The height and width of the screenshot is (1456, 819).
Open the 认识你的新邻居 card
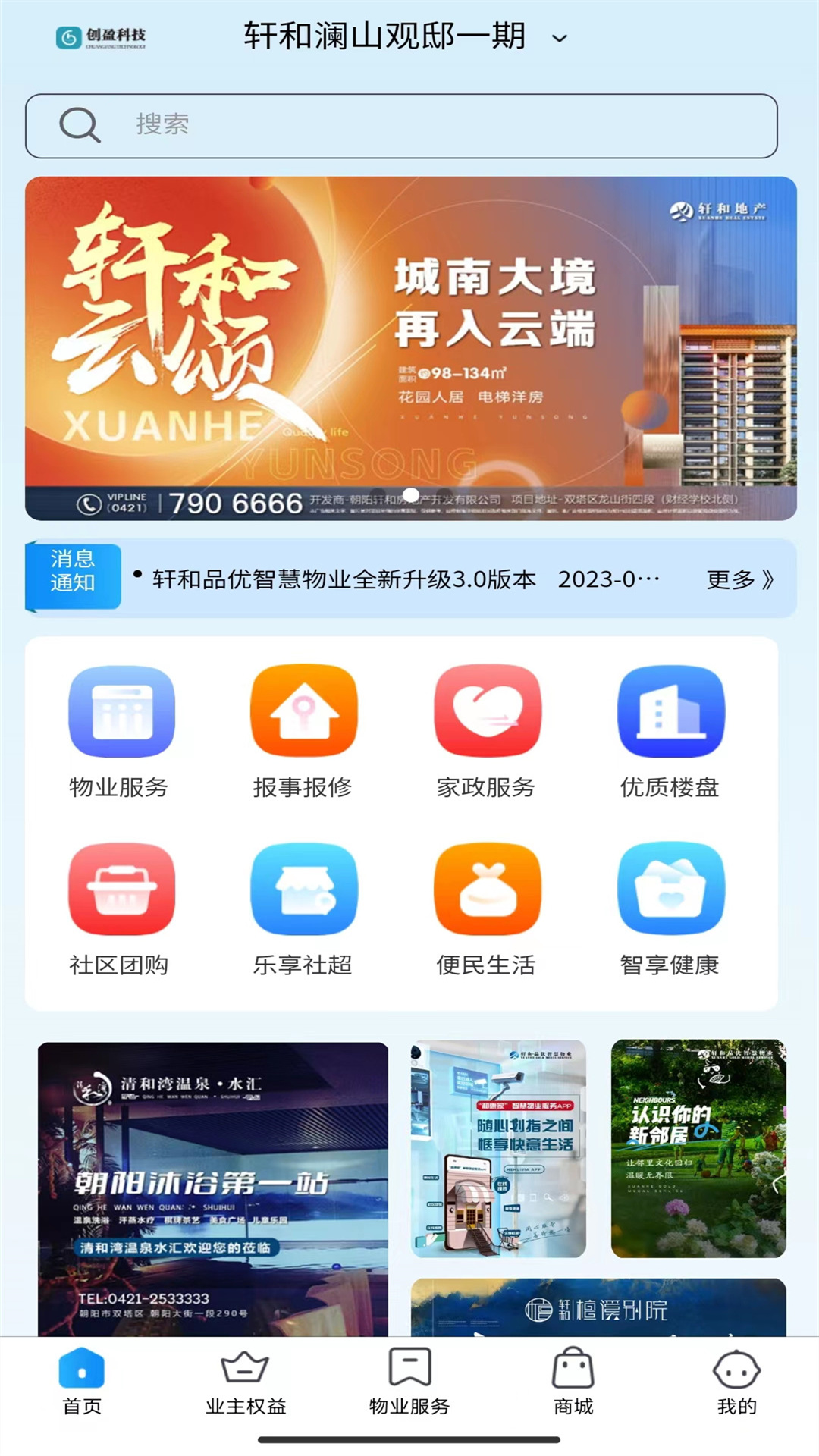pyautogui.click(x=698, y=1148)
